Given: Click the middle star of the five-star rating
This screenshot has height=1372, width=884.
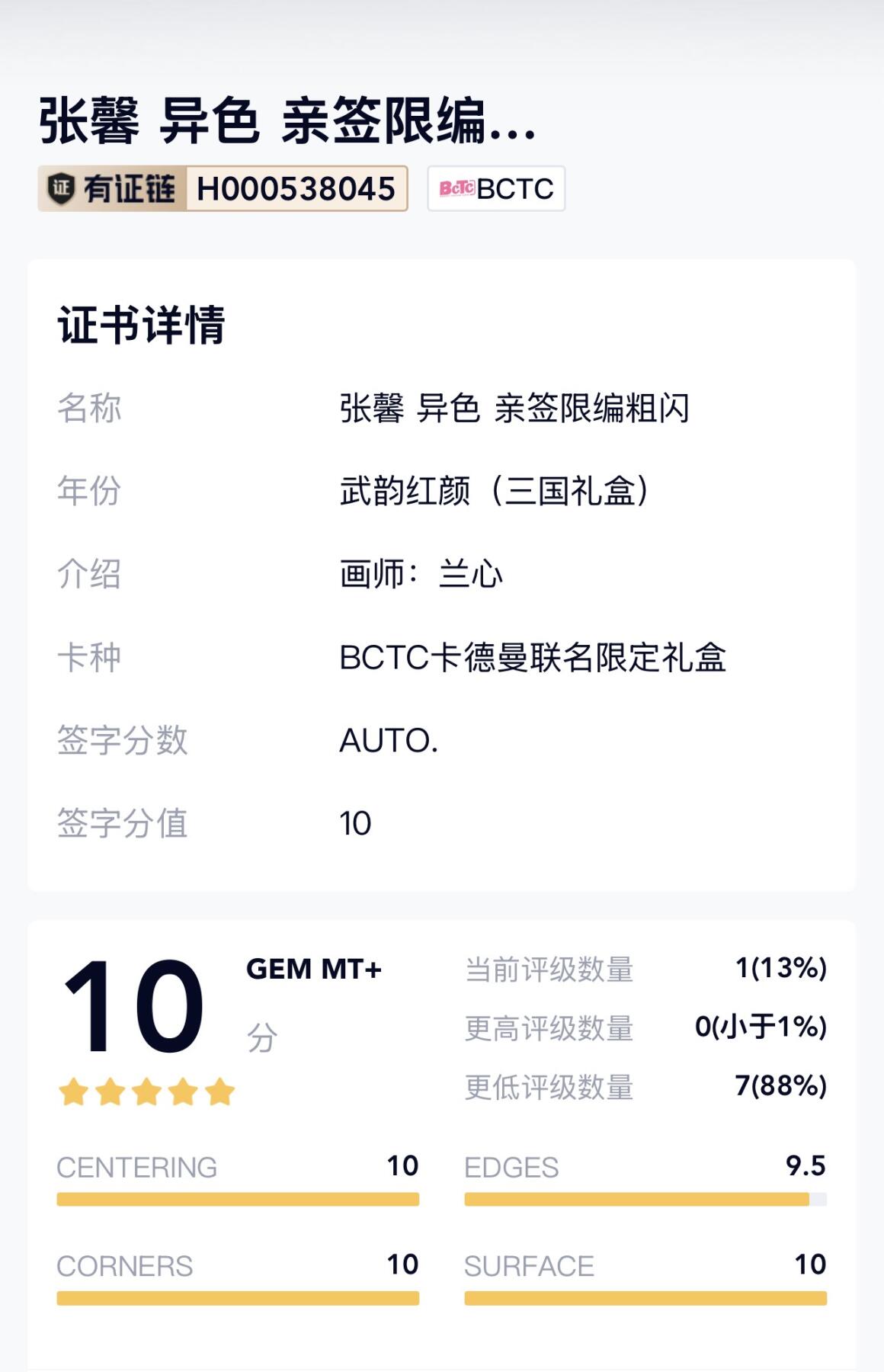Looking at the screenshot, I should tap(146, 1092).
